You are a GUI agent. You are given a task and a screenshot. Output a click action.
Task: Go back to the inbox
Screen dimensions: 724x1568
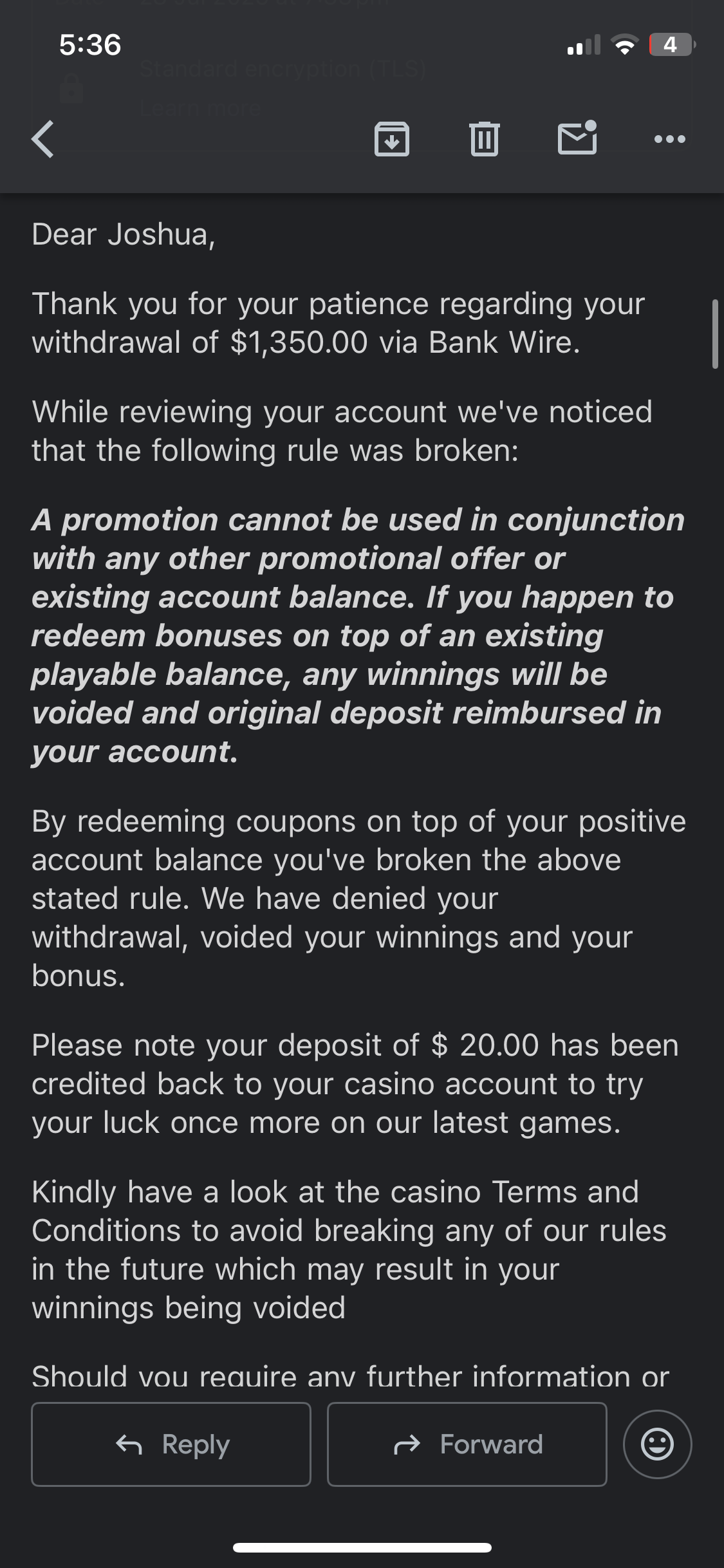(x=42, y=139)
